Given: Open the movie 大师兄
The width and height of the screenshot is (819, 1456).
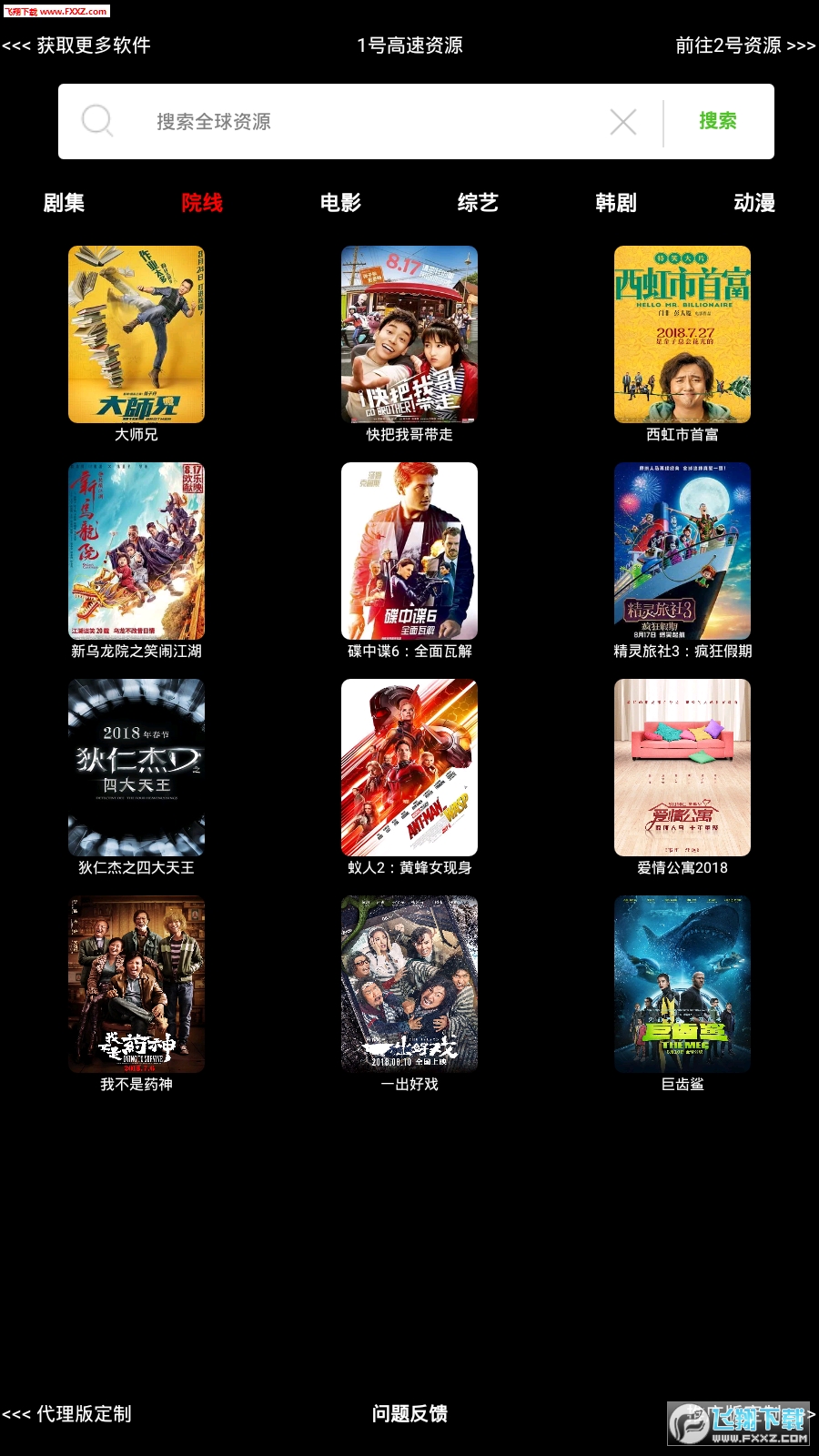Looking at the screenshot, I should [x=136, y=335].
